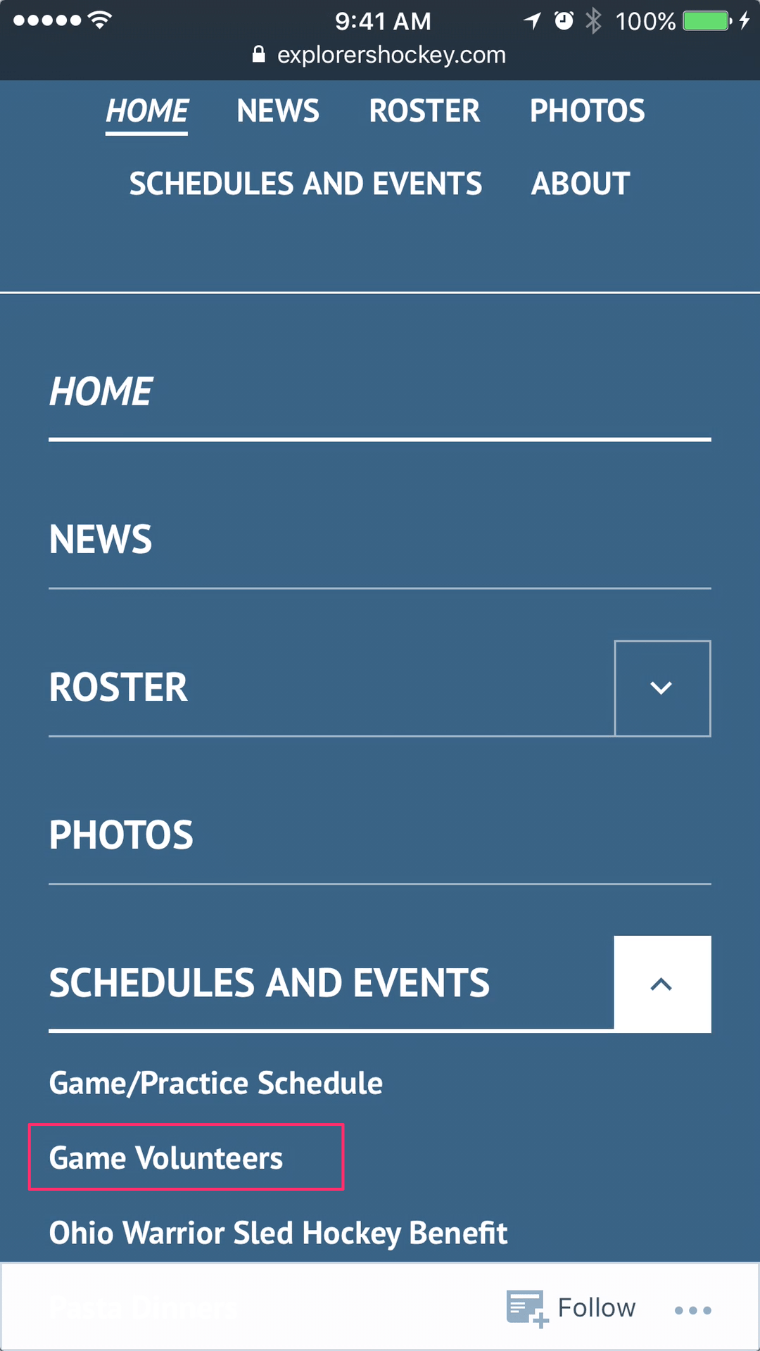Screen dimensions: 760x1351
Task: Open the Game/Practice Schedule link
Action: pyautogui.click(x=216, y=1083)
